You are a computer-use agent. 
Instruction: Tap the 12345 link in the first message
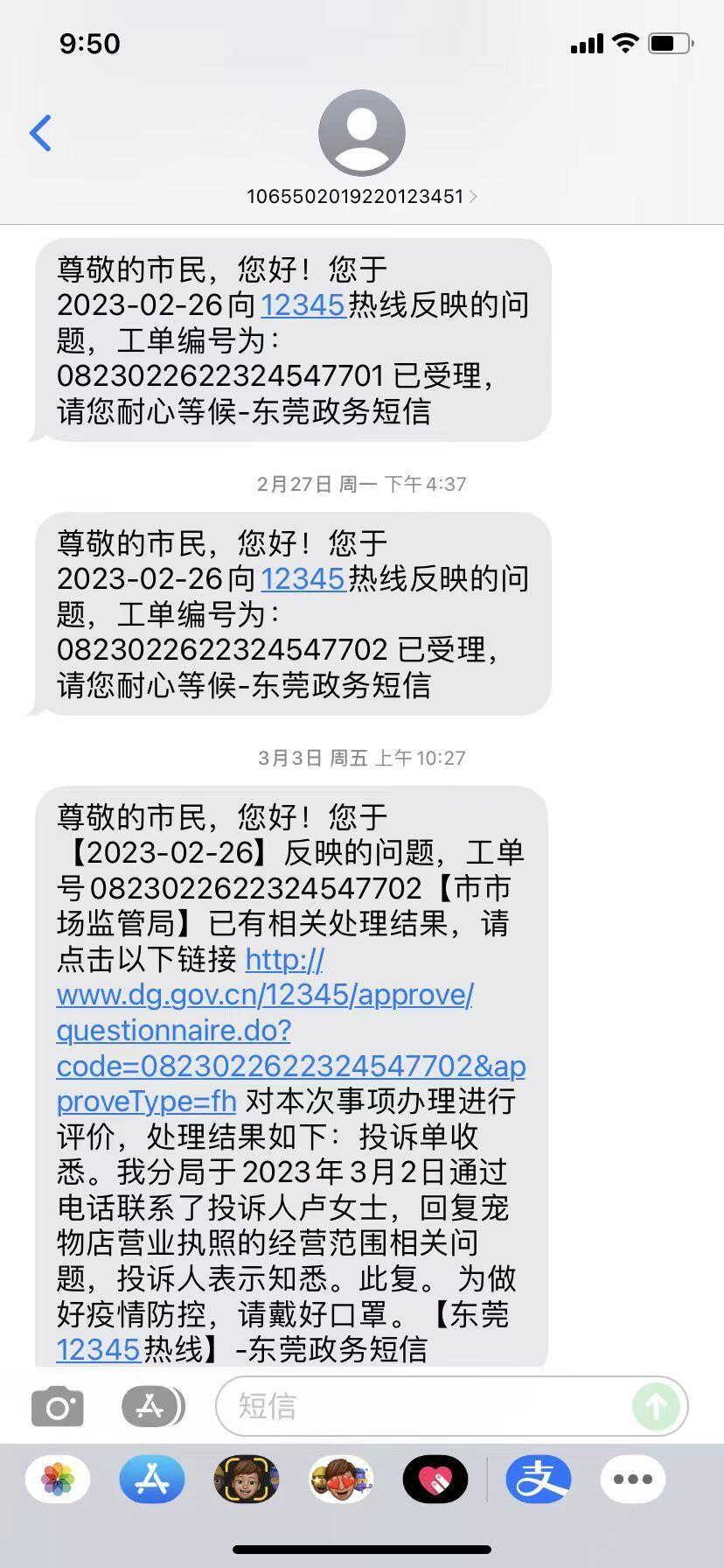point(303,304)
